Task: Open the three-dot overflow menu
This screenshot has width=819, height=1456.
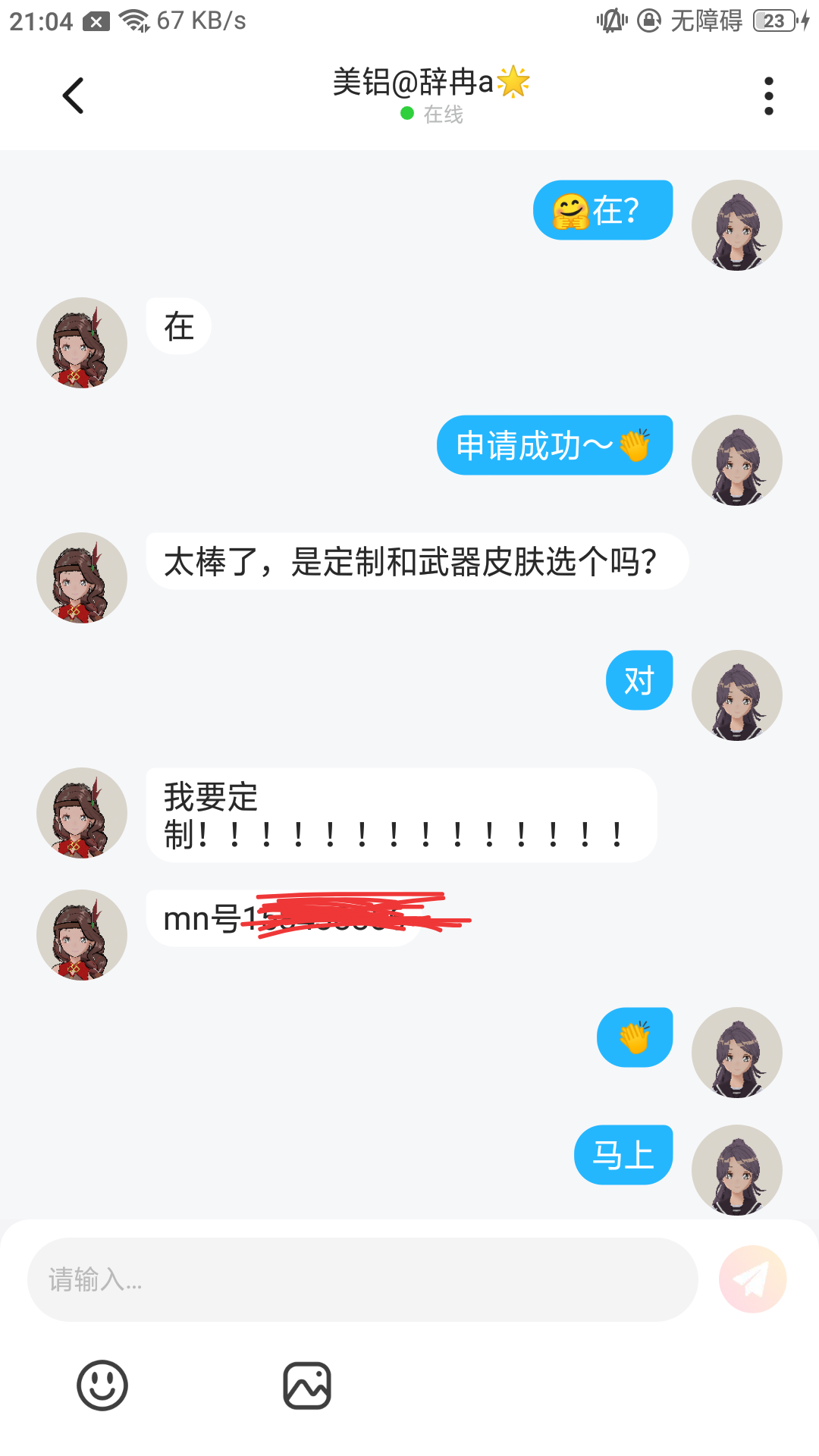Action: [768, 96]
